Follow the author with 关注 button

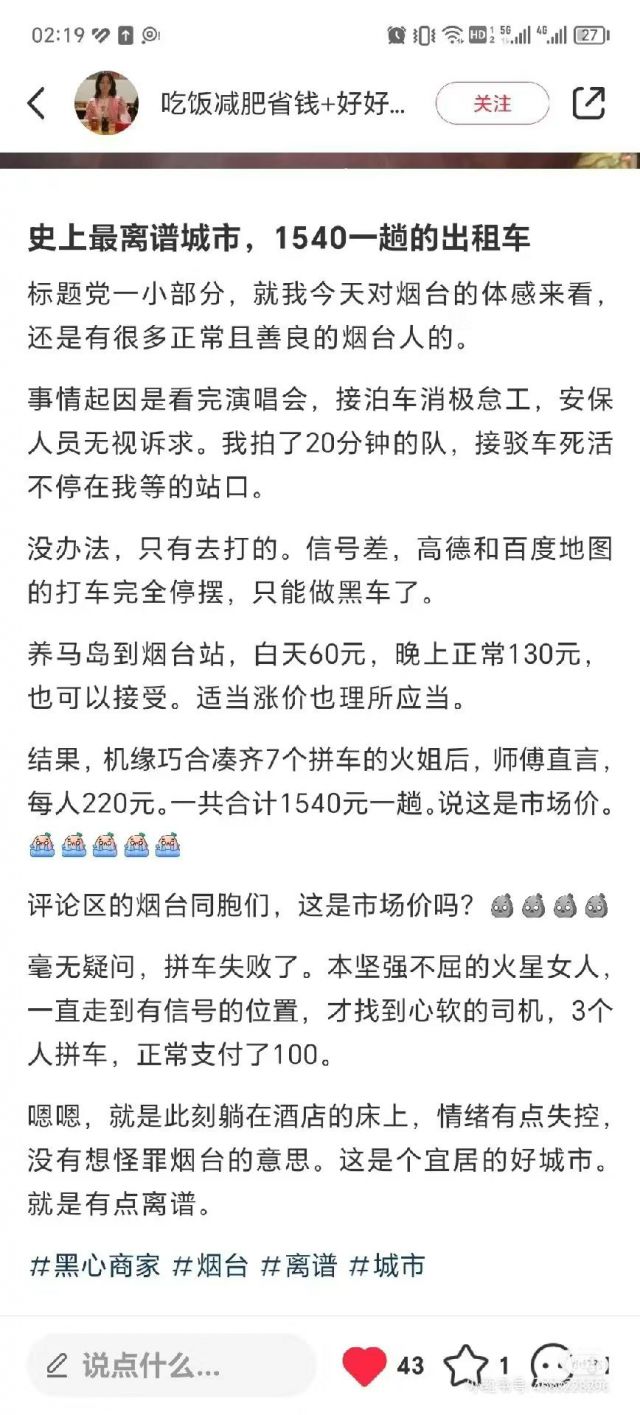pos(492,103)
